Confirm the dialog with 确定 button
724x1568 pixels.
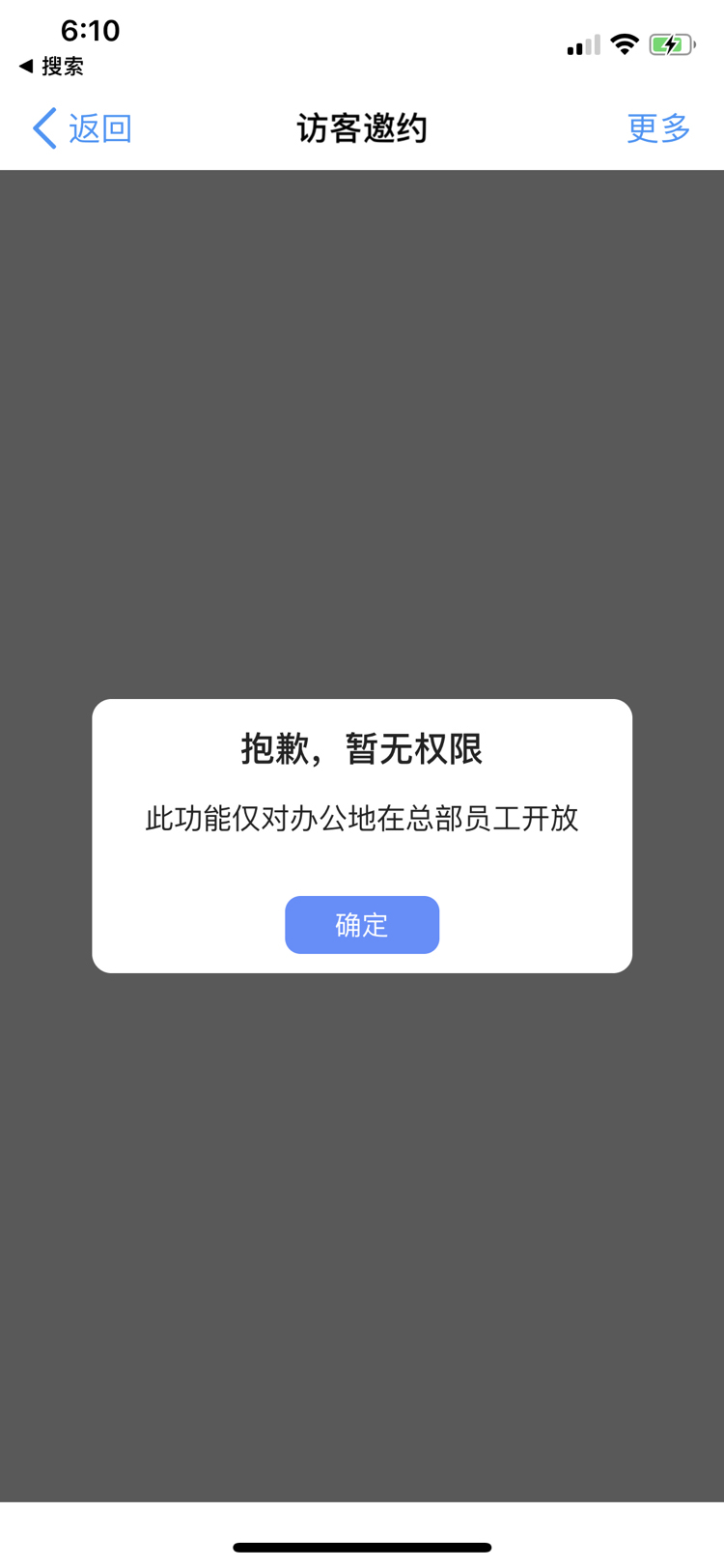pos(361,925)
